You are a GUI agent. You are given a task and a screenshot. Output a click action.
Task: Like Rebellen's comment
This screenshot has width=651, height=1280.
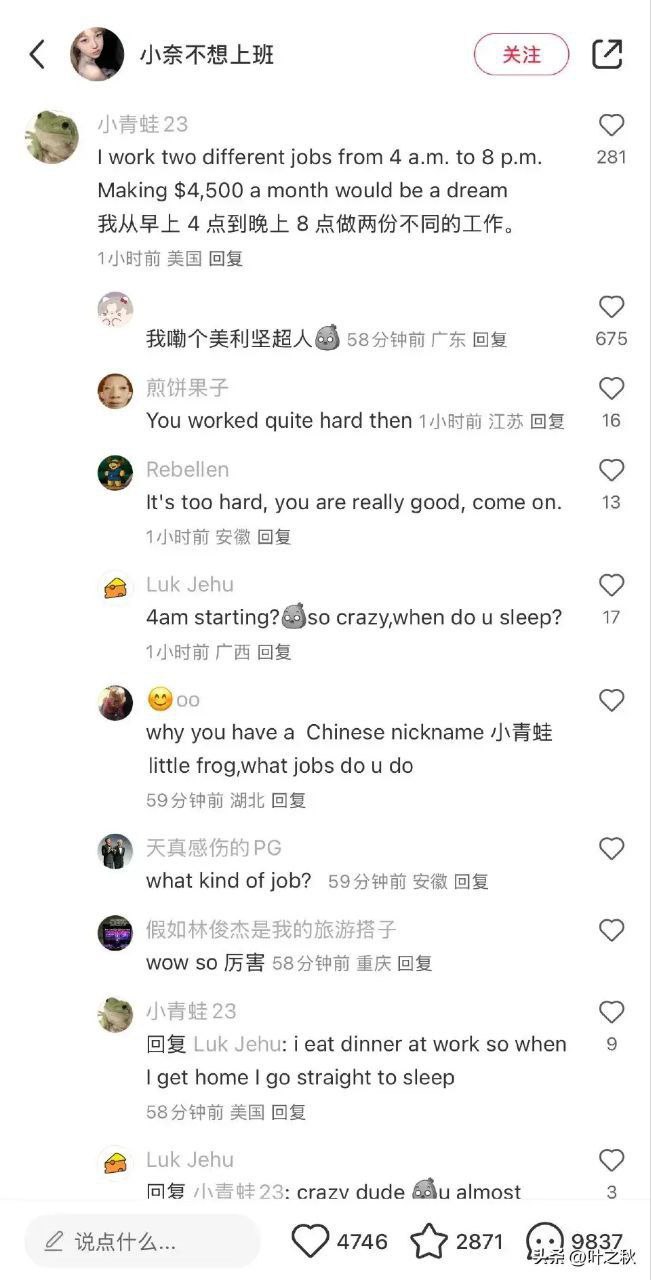611,471
